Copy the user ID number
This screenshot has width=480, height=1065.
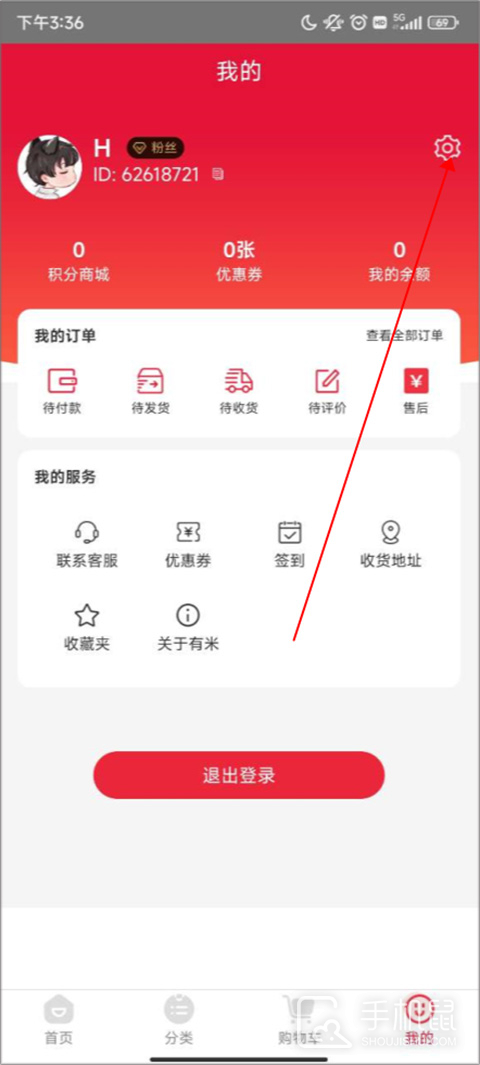[217, 175]
